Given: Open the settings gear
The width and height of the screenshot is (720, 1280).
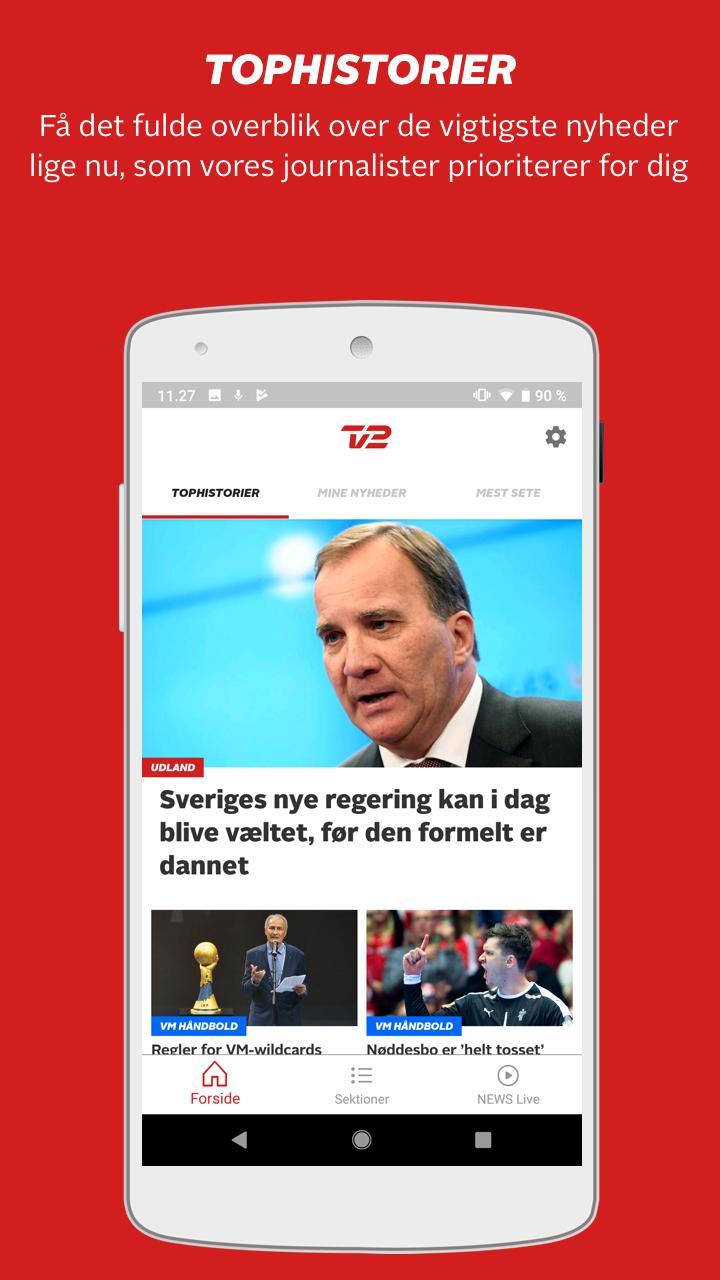Looking at the screenshot, I should click(x=556, y=437).
